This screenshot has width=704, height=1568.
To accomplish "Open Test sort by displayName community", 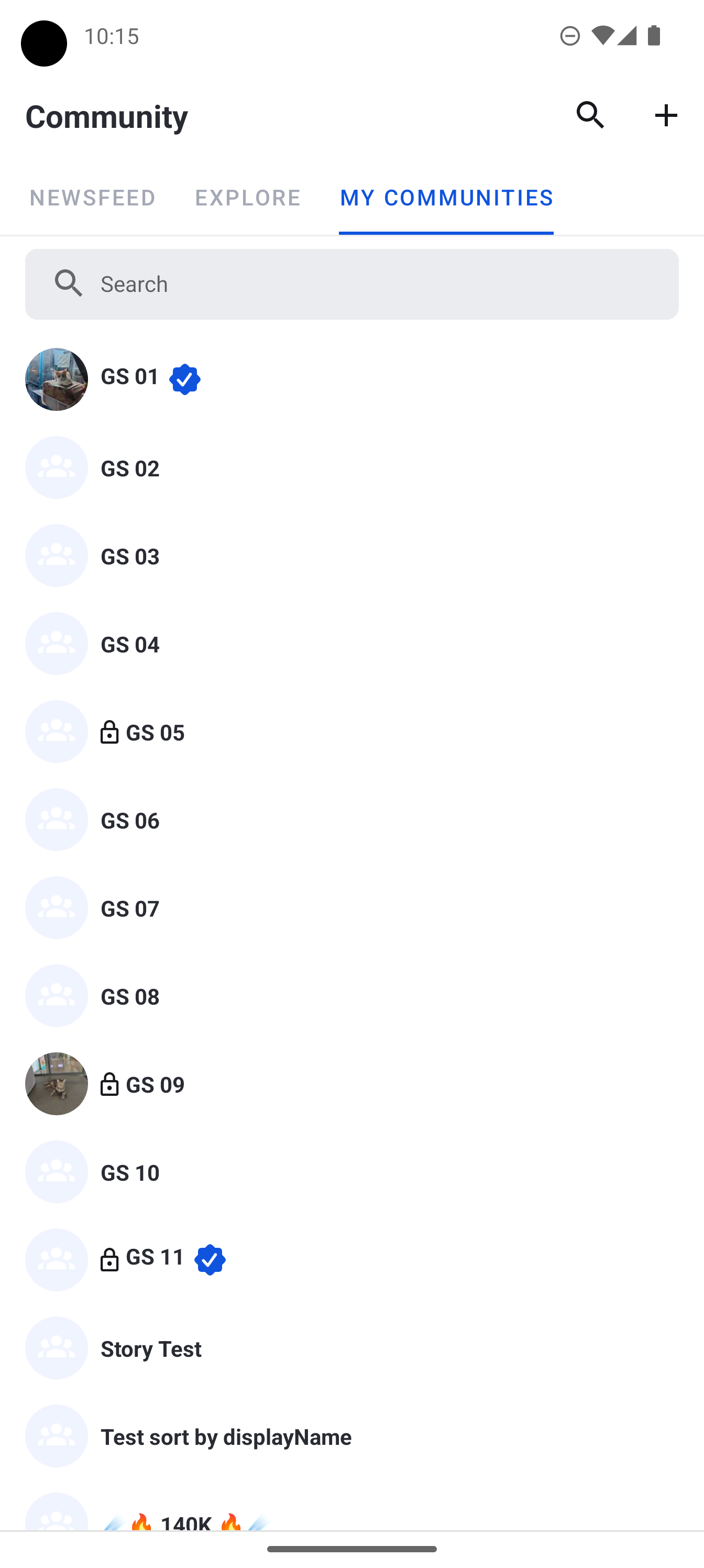I will tap(351, 1436).
